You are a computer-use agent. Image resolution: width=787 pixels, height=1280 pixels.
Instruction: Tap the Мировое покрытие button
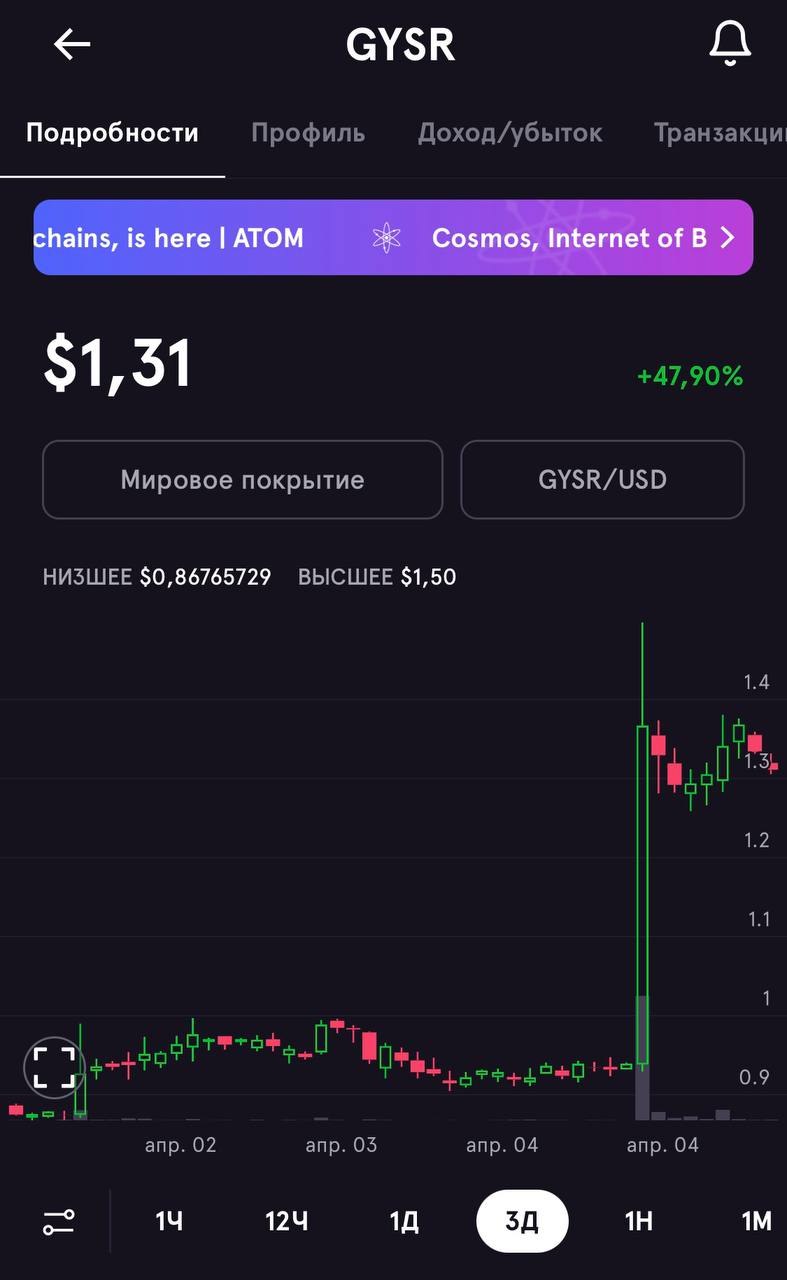pyautogui.click(x=242, y=480)
